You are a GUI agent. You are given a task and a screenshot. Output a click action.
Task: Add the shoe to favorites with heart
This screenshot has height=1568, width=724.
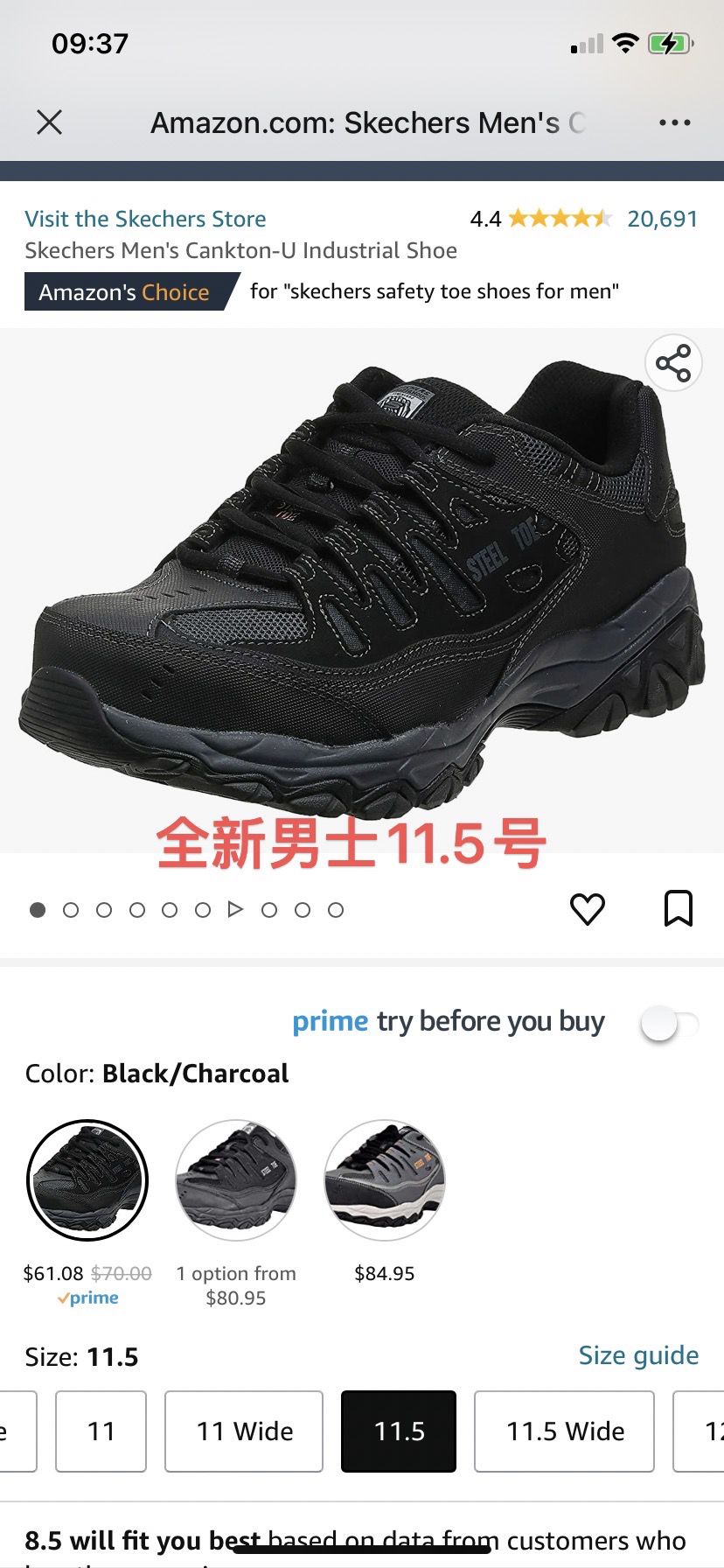click(588, 909)
